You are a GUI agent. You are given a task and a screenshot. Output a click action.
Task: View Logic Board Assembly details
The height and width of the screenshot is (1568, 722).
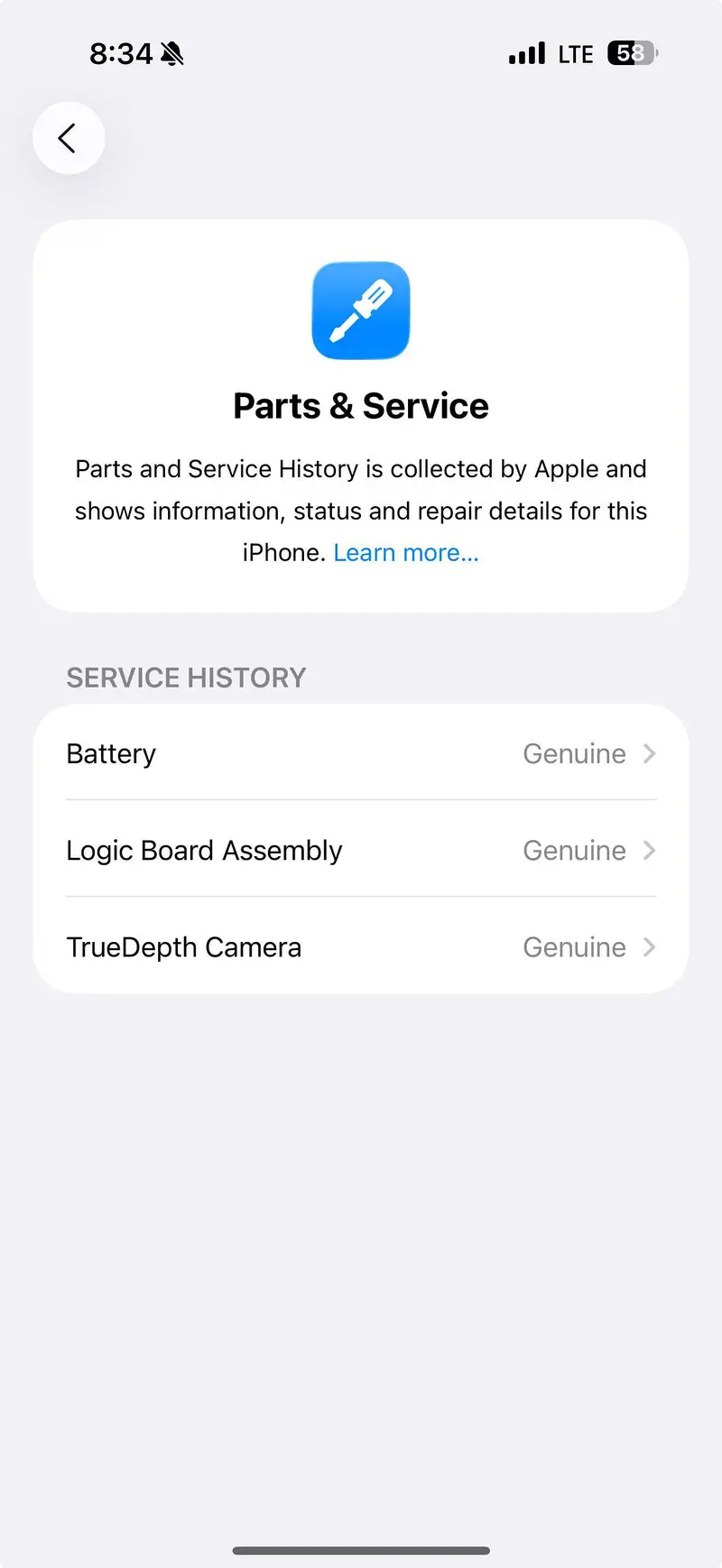361,850
